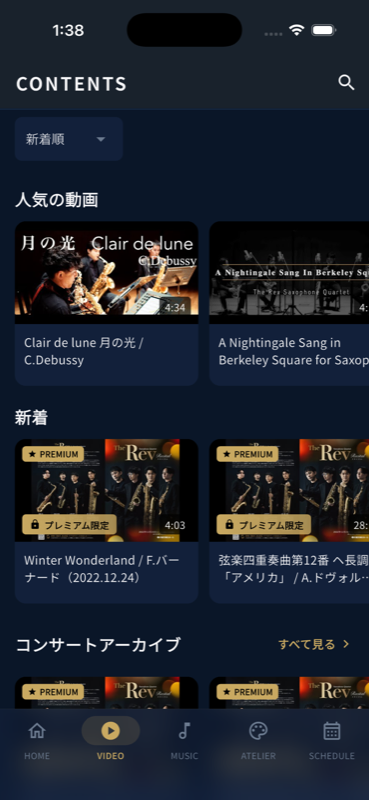Open Clair de lune 月の光 video card
369x800 pixels.
[x=107, y=303]
